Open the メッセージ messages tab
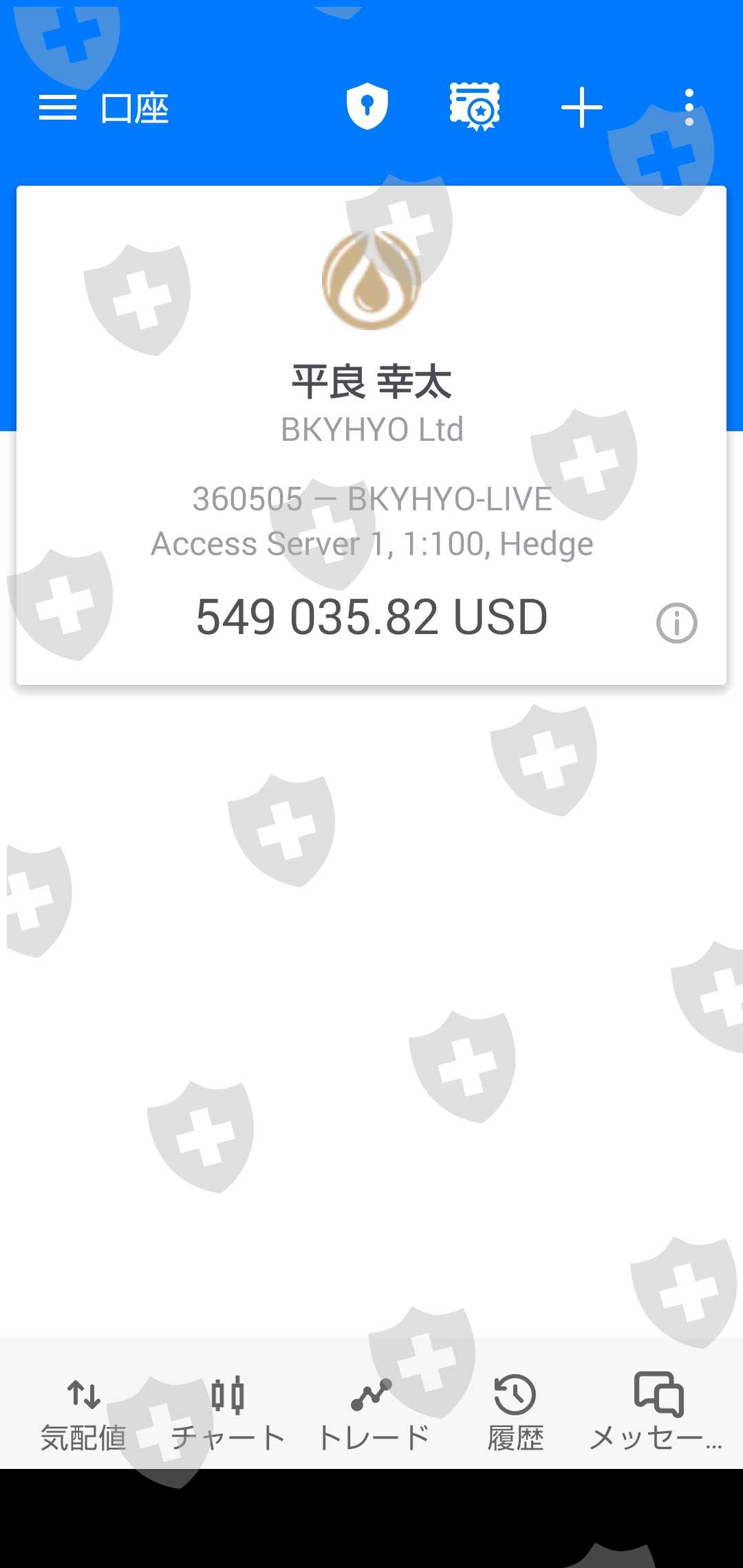This screenshot has height=1568, width=743. 657,1413
